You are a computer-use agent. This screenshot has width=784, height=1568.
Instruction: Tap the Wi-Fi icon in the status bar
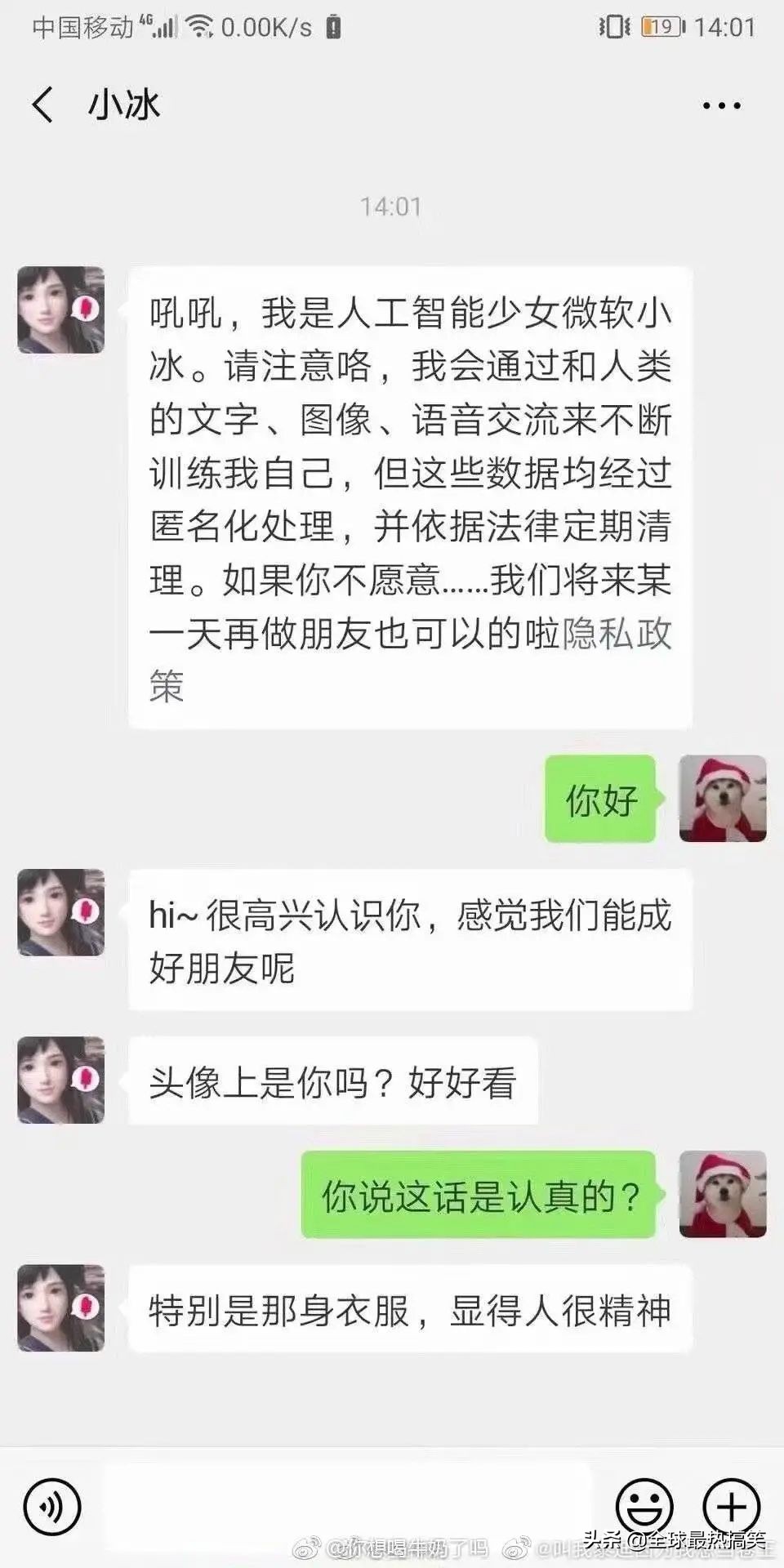click(x=198, y=24)
